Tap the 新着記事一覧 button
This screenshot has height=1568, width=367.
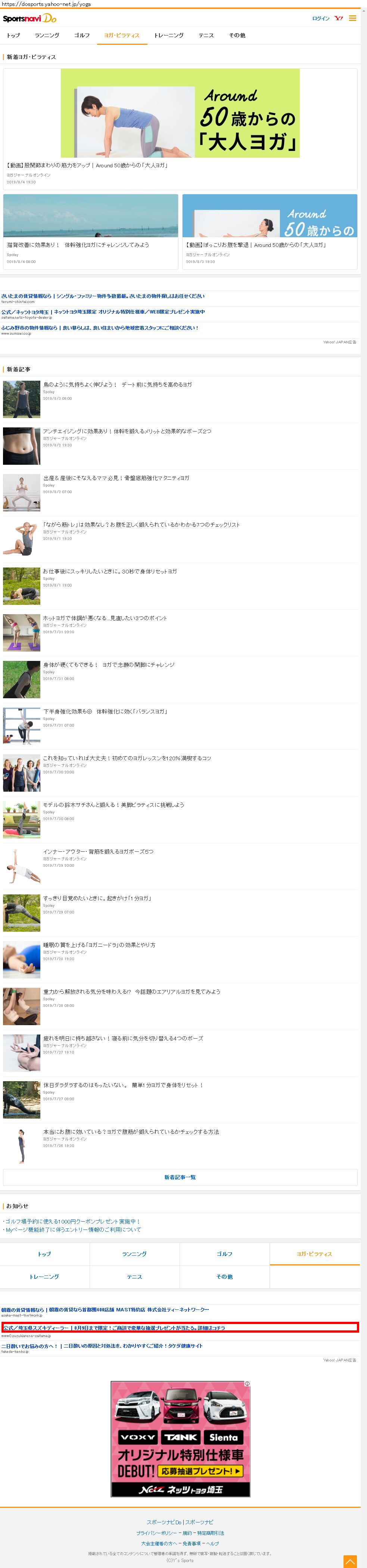tap(180, 1177)
